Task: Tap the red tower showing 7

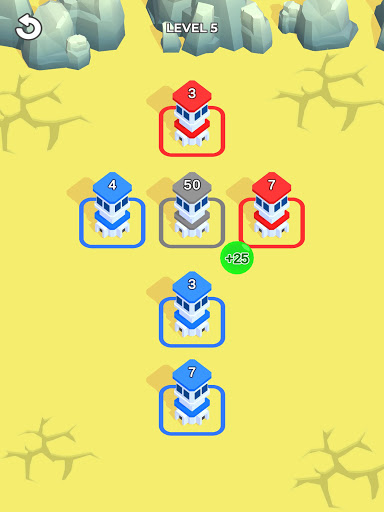Action: [272, 210]
